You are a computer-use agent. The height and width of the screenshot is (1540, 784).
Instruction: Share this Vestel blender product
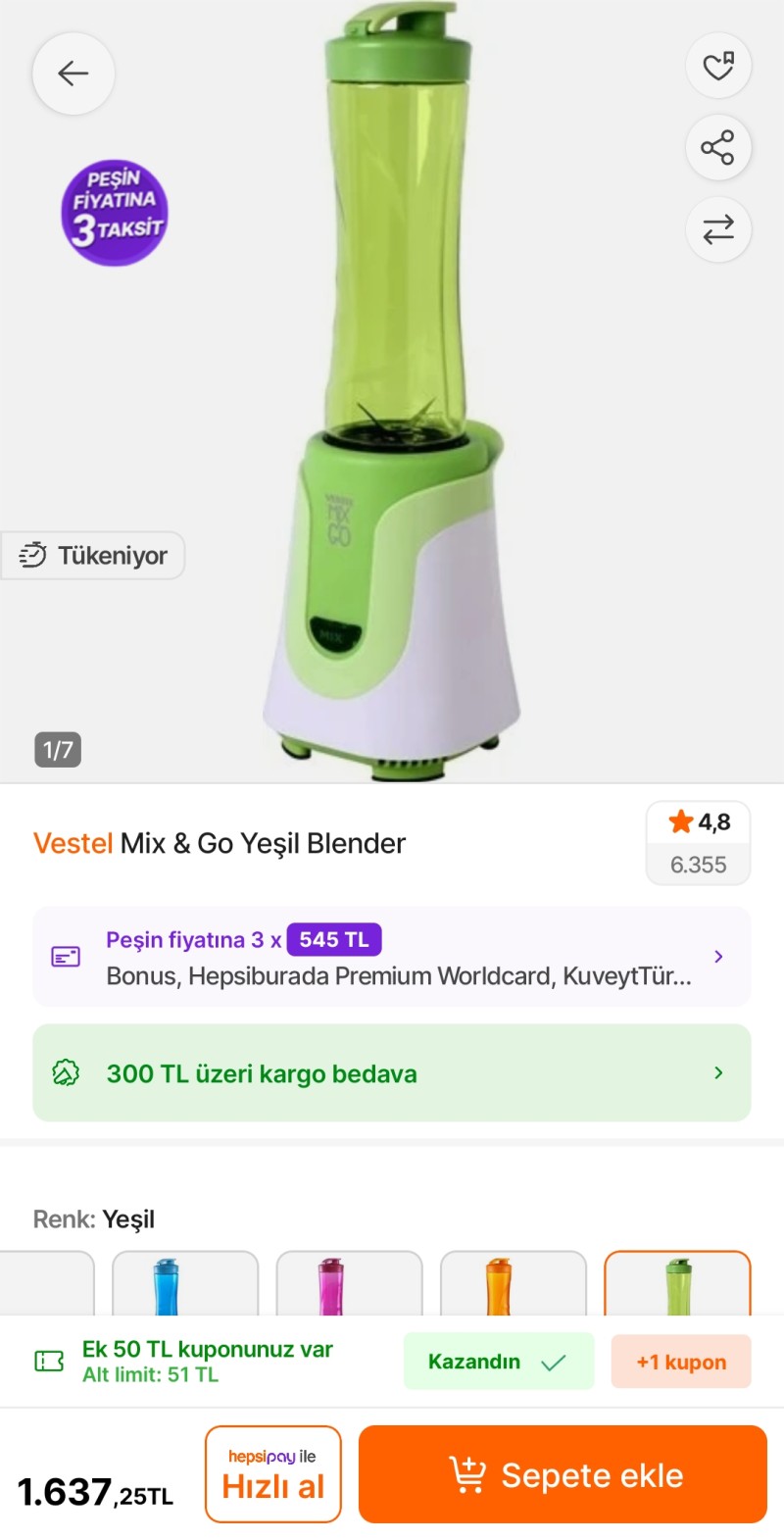[718, 148]
